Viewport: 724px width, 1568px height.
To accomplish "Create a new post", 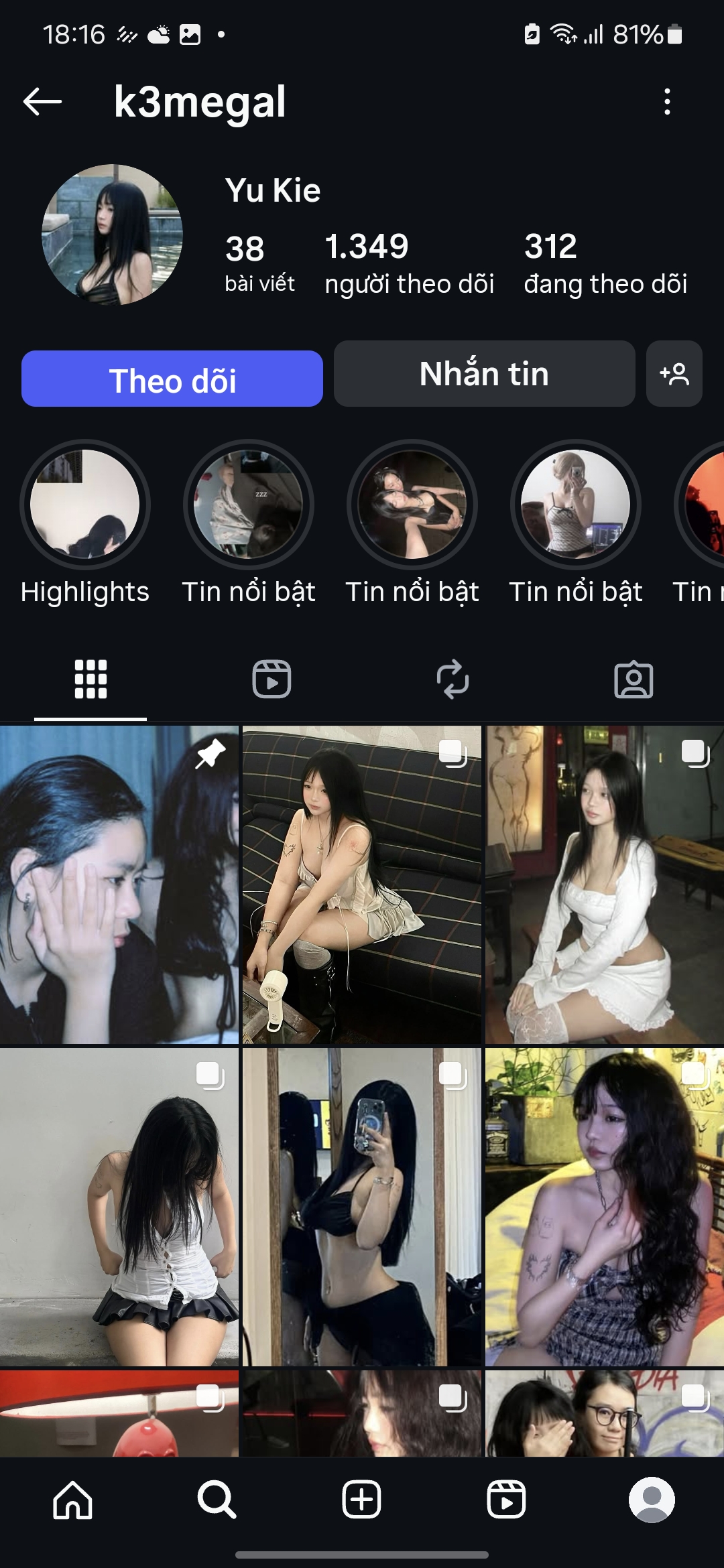I will [x=362, y=1500].
